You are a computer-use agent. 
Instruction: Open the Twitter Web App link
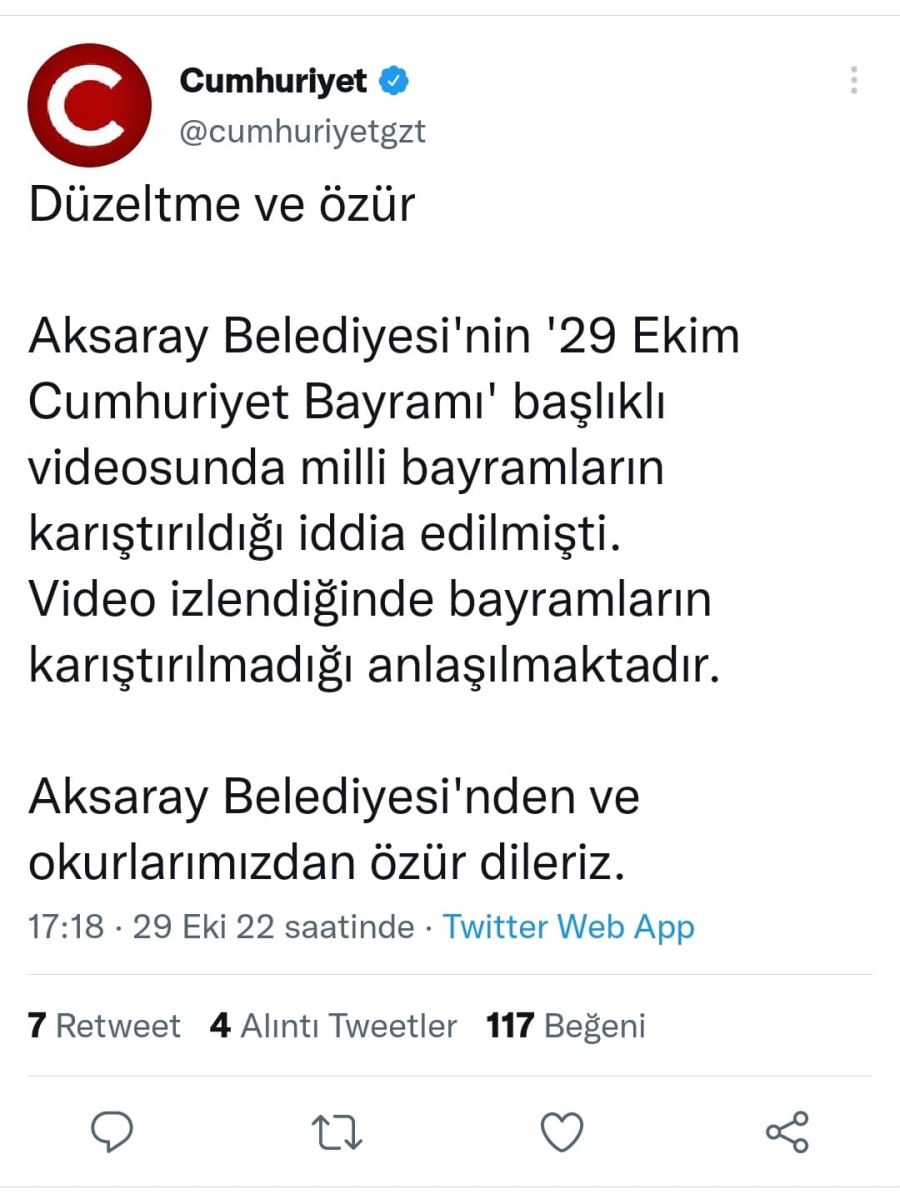point(568,926)
